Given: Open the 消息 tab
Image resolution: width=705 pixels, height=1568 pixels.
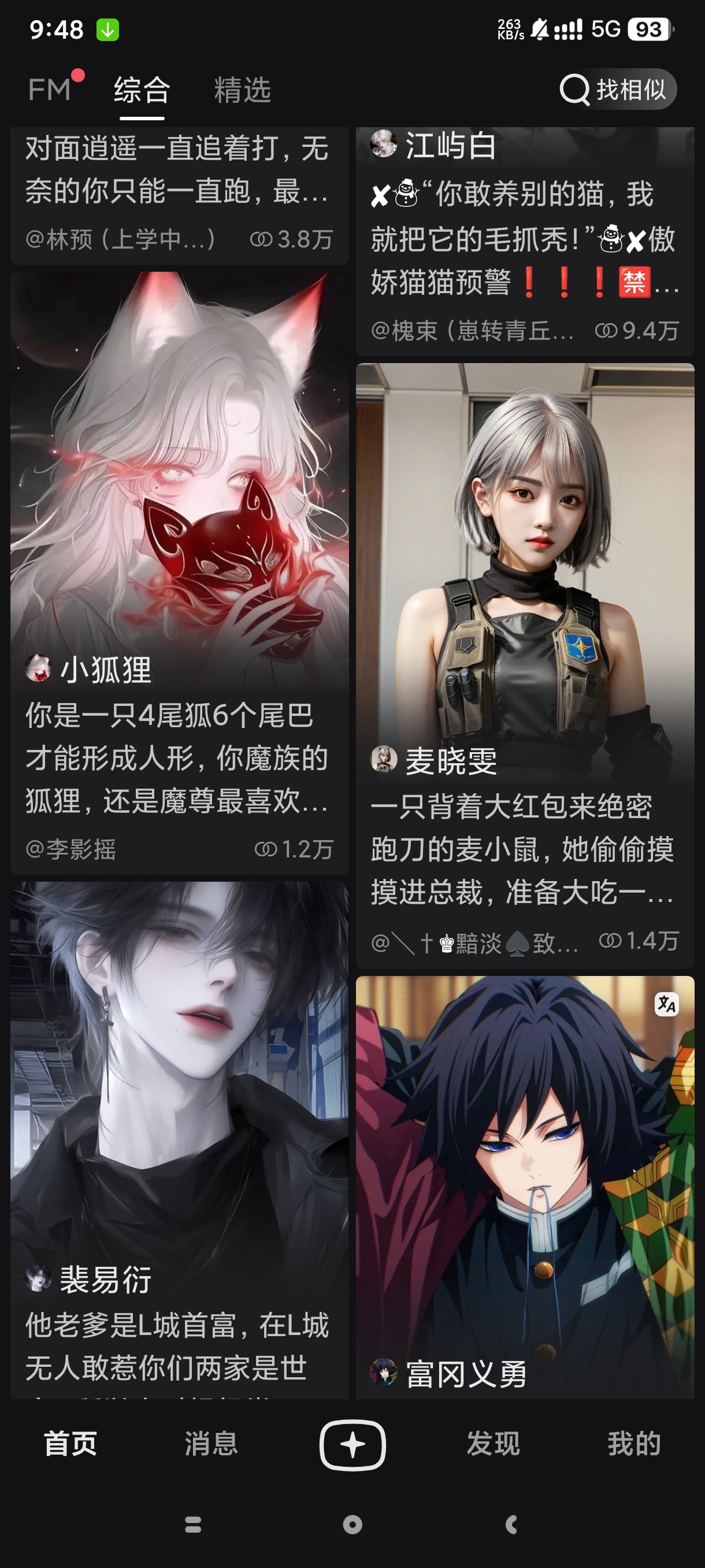Looking at the screenshot, I should point(211,1444).
